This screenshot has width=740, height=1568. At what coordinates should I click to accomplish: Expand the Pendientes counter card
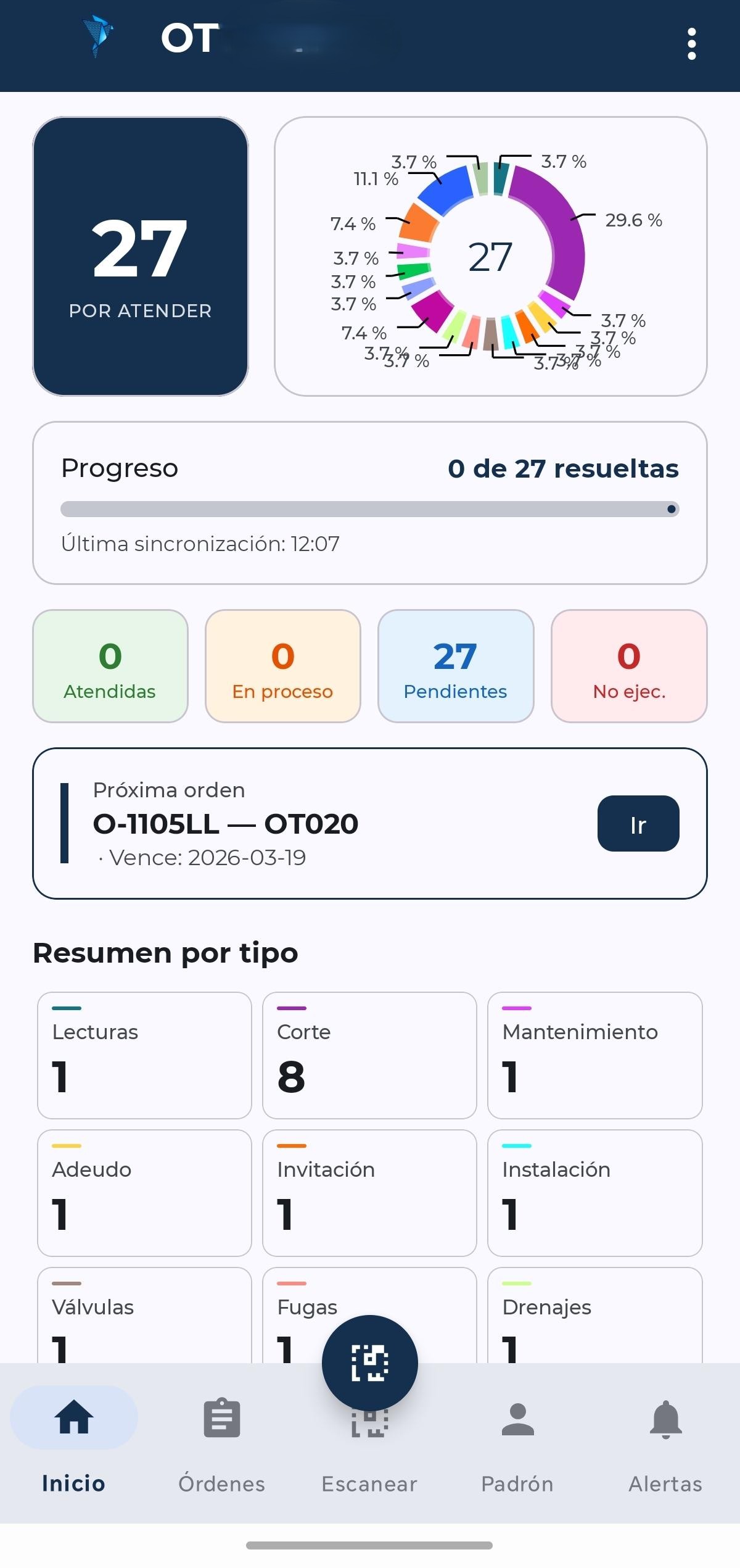[456, 666]
